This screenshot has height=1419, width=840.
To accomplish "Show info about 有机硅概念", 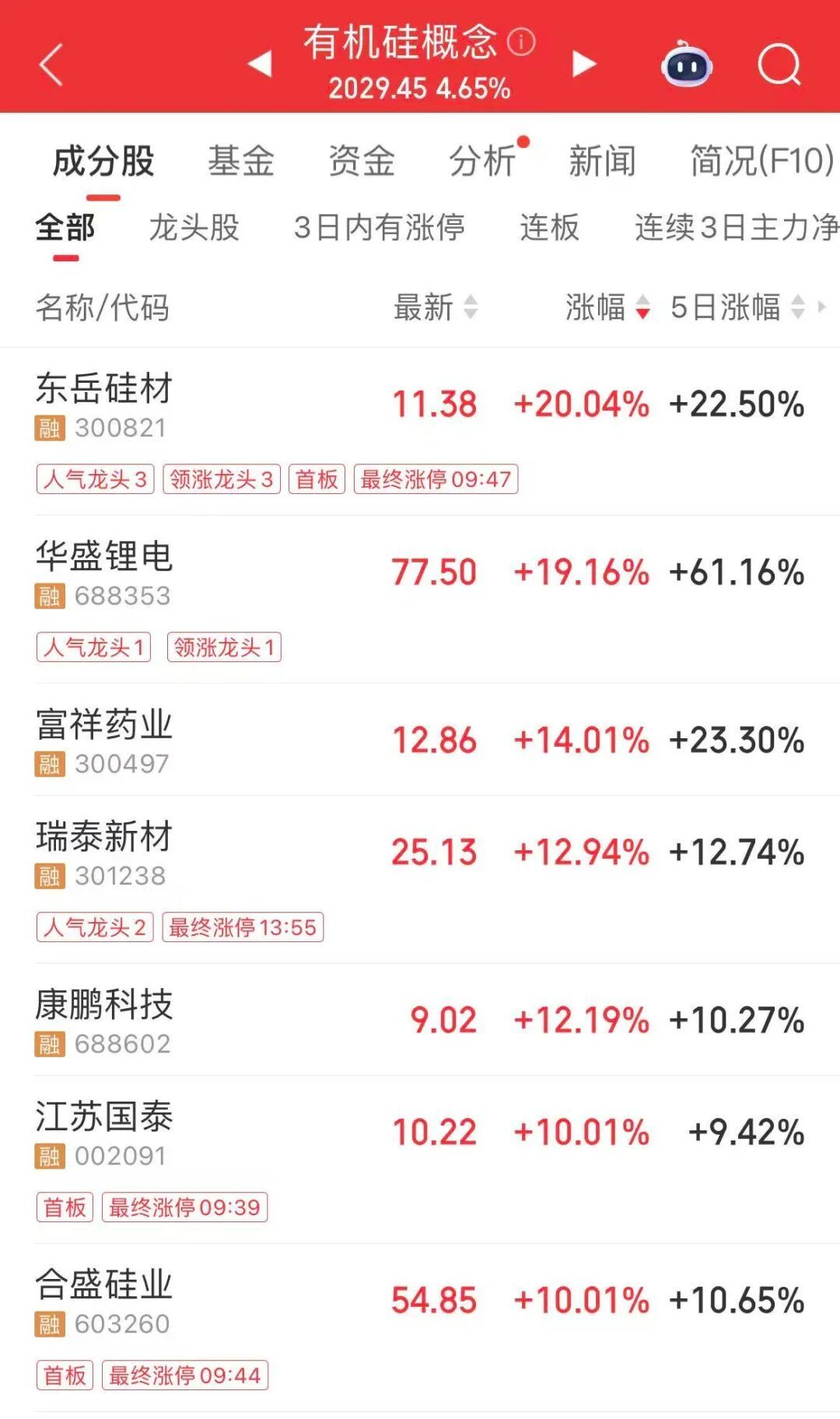I will [521, 42].
